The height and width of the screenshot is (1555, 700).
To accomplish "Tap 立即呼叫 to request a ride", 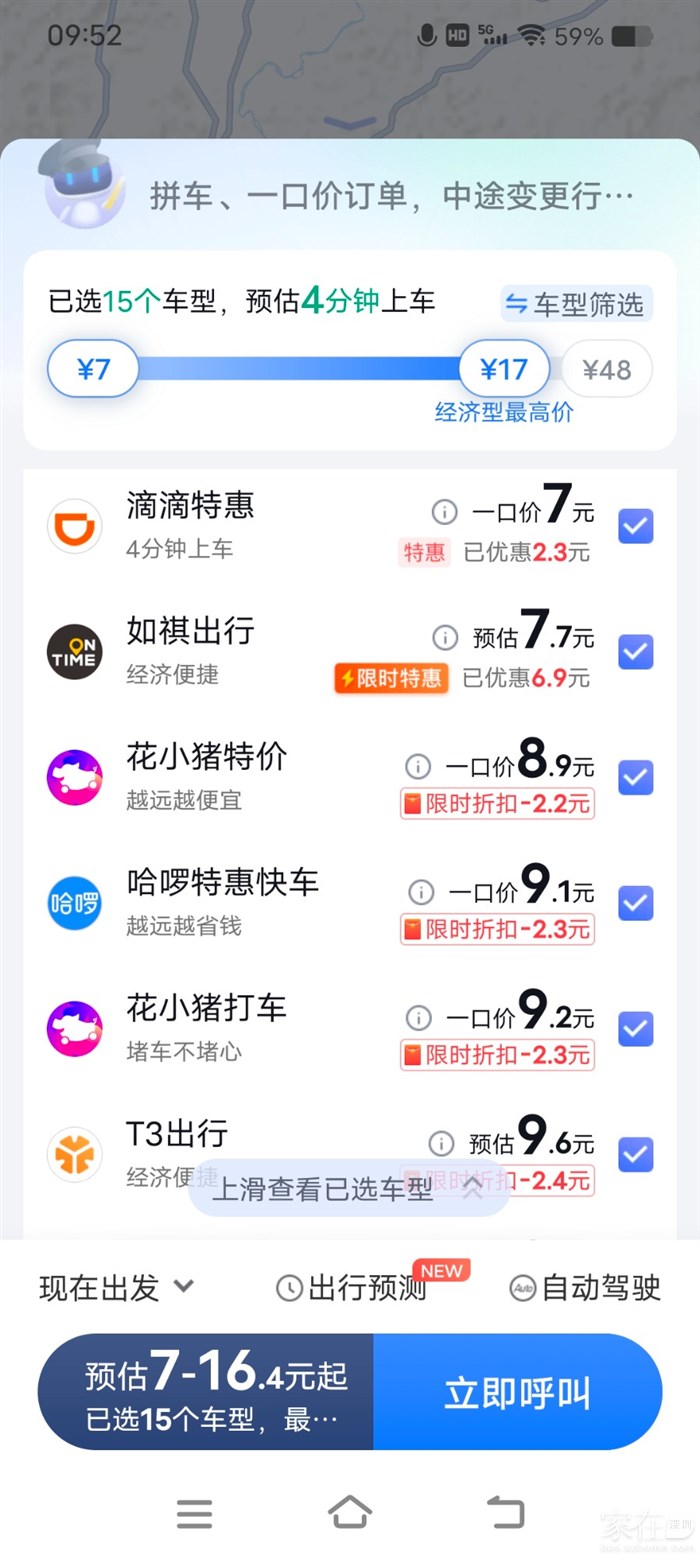I will 517,1392.
